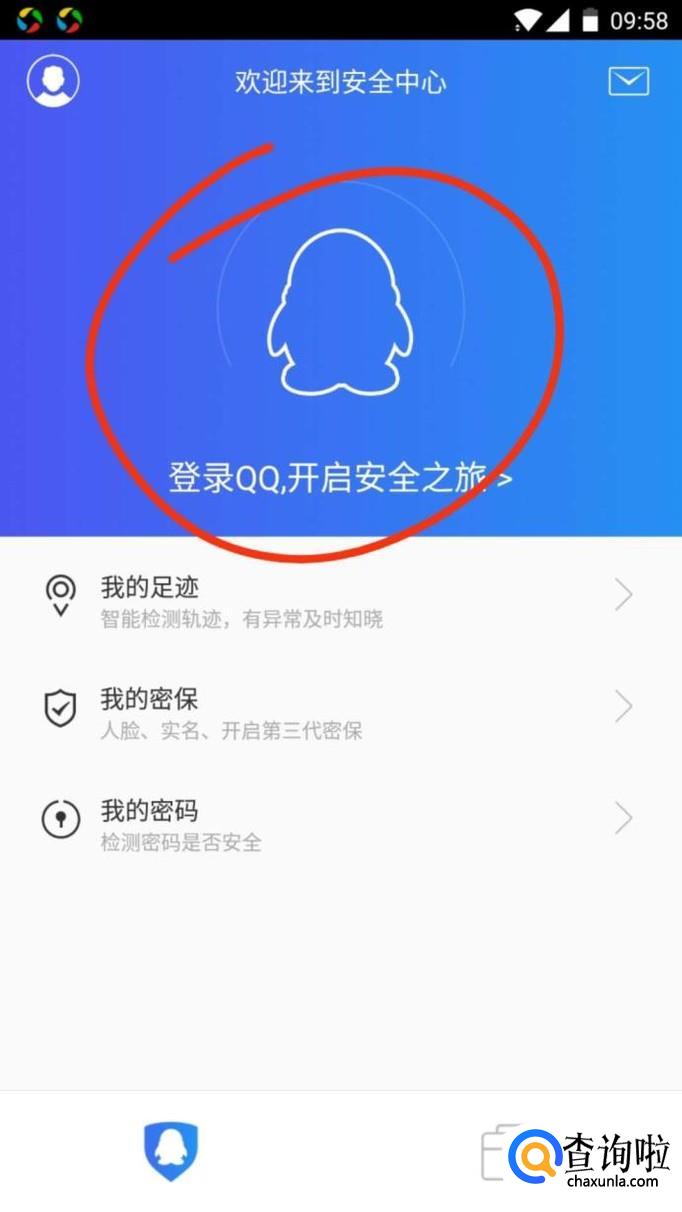Open 我的密码 row
The image size is (682, 1212).
(x=340, y=823)
